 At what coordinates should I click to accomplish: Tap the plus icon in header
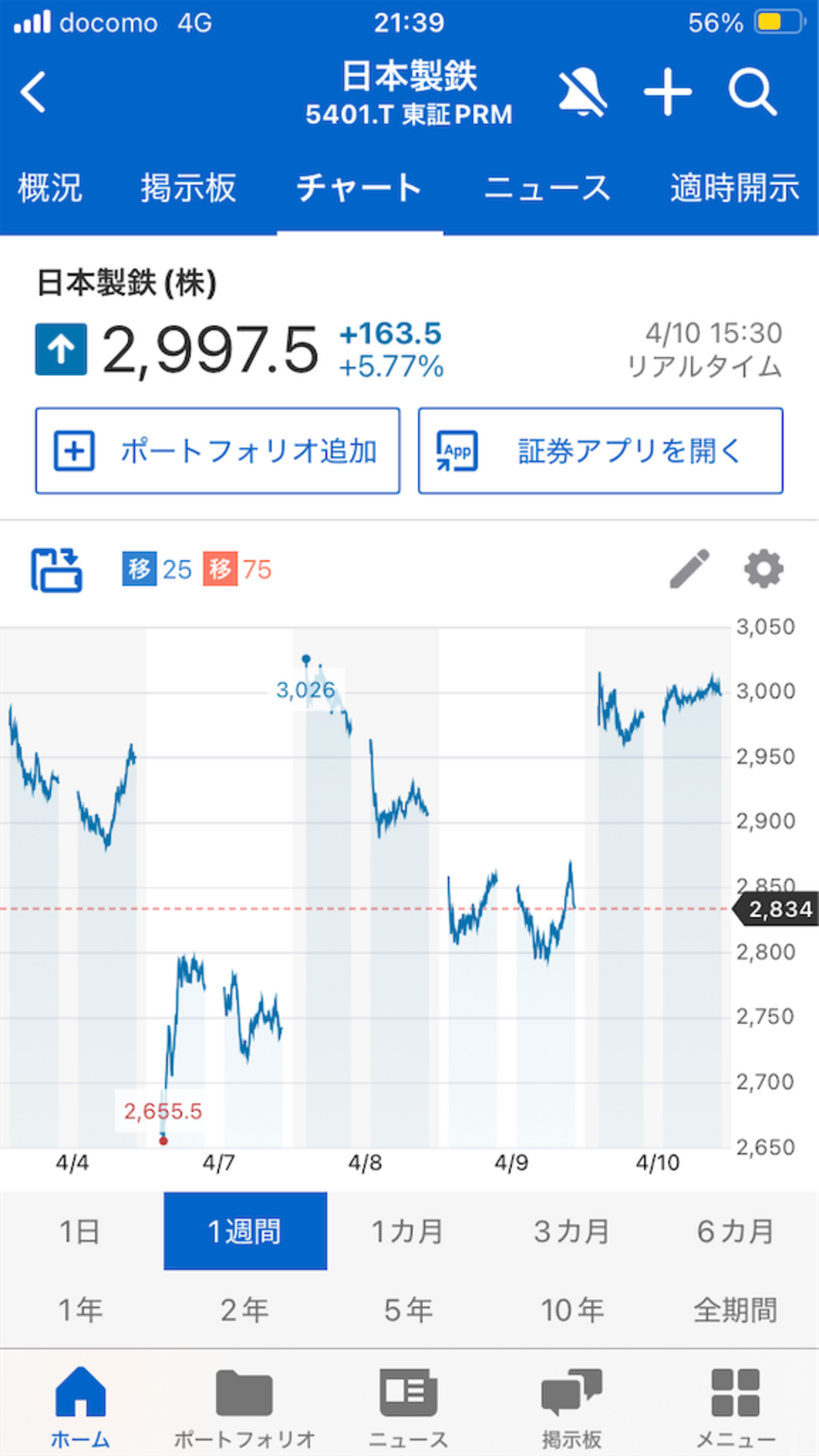(668, 93)
